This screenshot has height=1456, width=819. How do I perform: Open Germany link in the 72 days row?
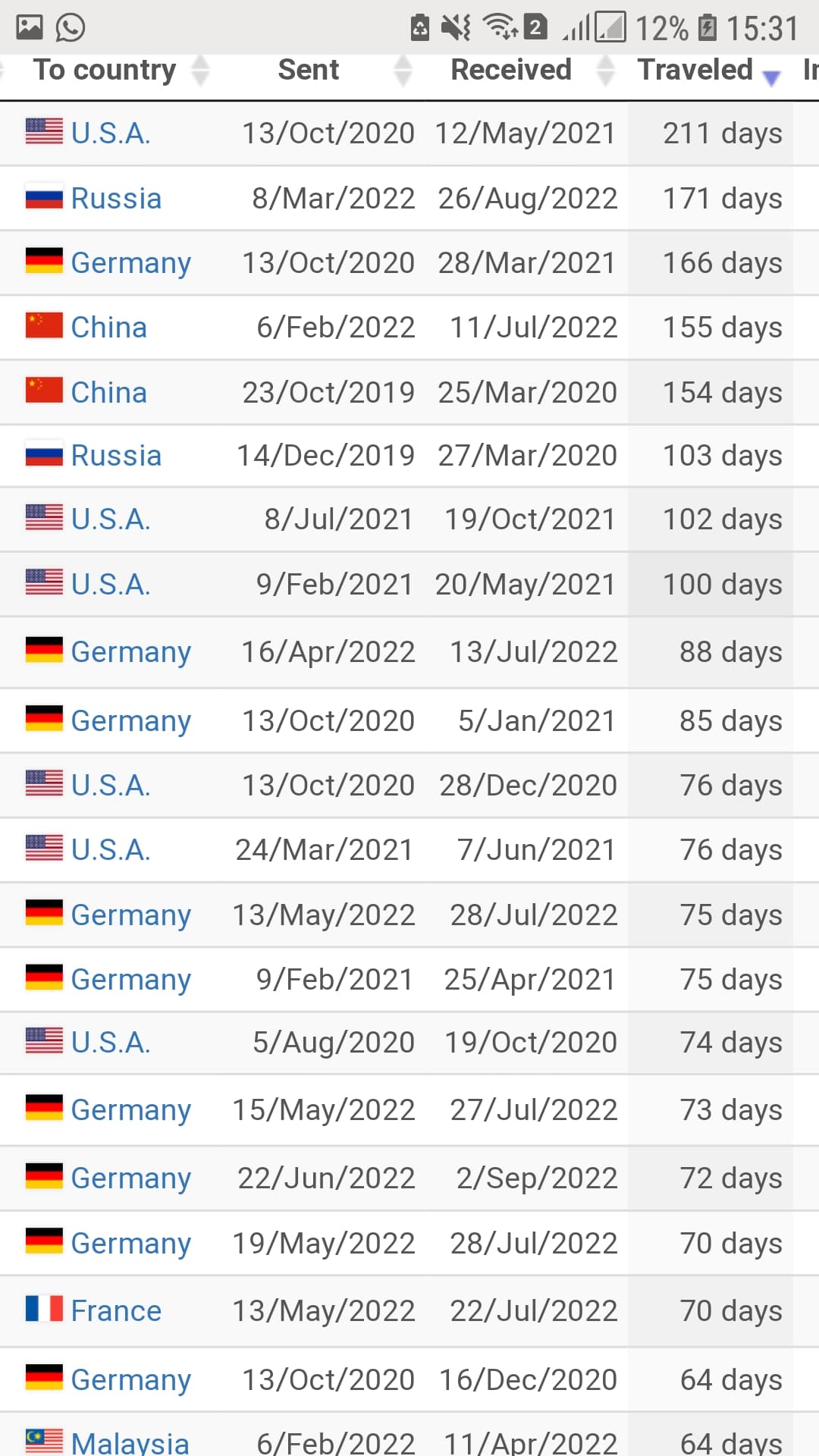130,1178
